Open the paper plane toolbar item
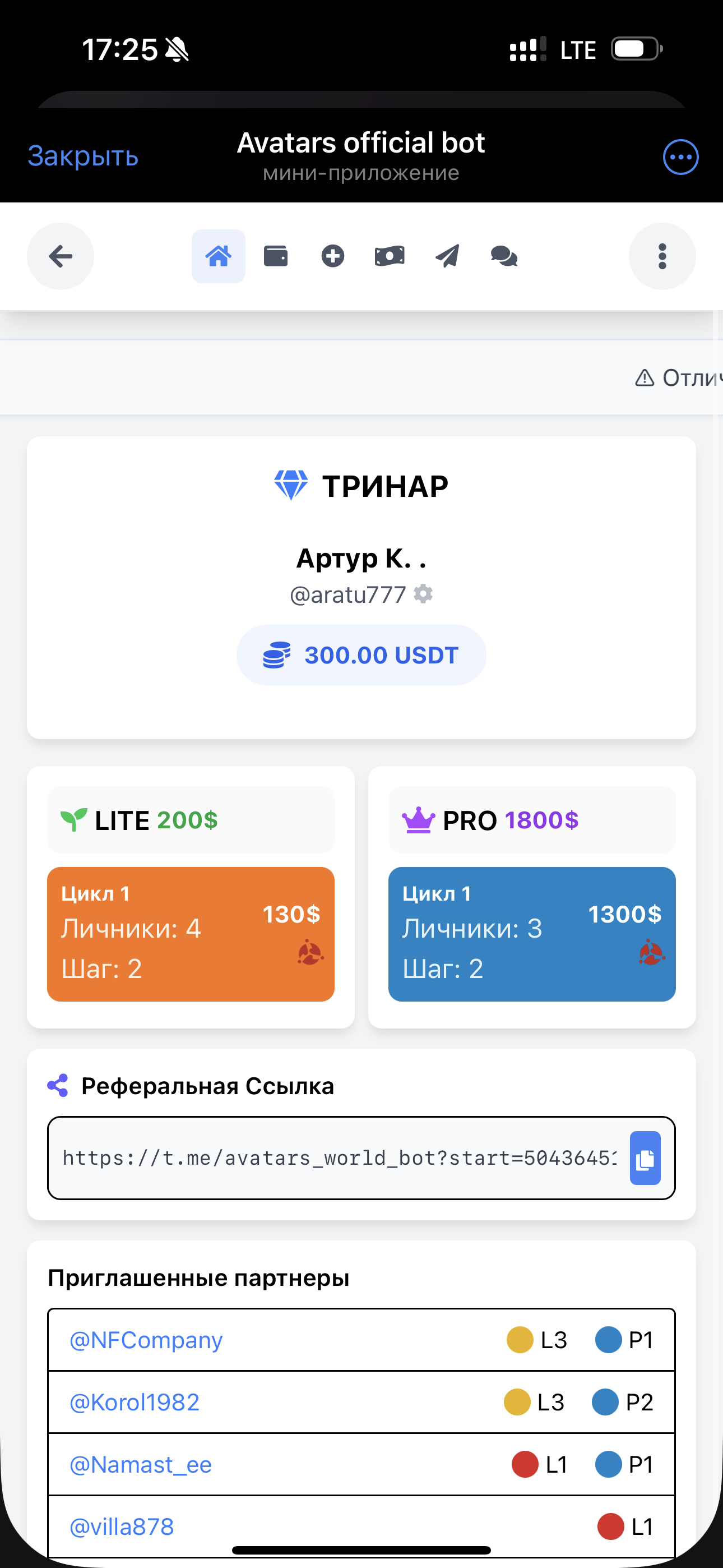This screenshot has height=1568, width=723. pyautogui.click(x=447, y=256)
